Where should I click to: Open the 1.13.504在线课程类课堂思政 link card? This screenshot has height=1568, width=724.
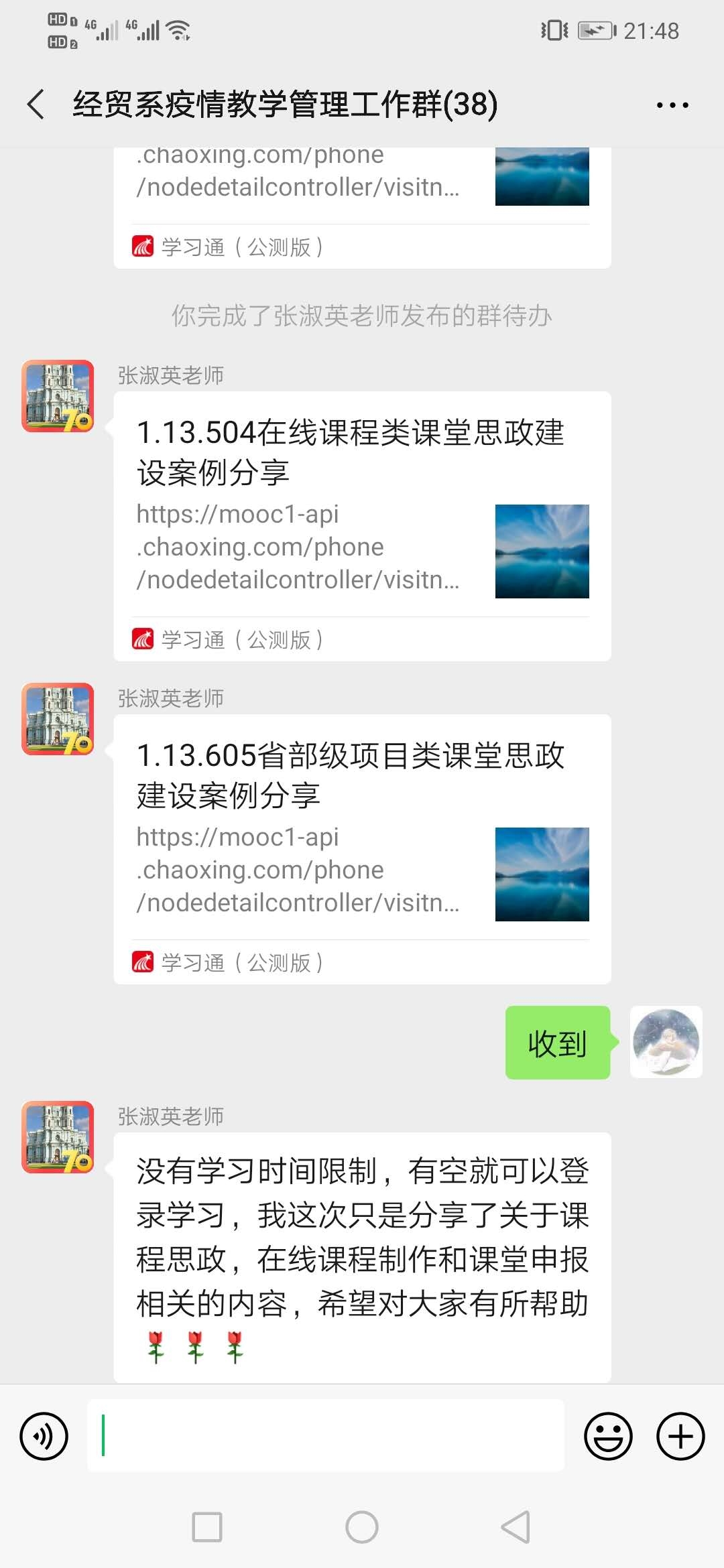[x=362, y=526]
